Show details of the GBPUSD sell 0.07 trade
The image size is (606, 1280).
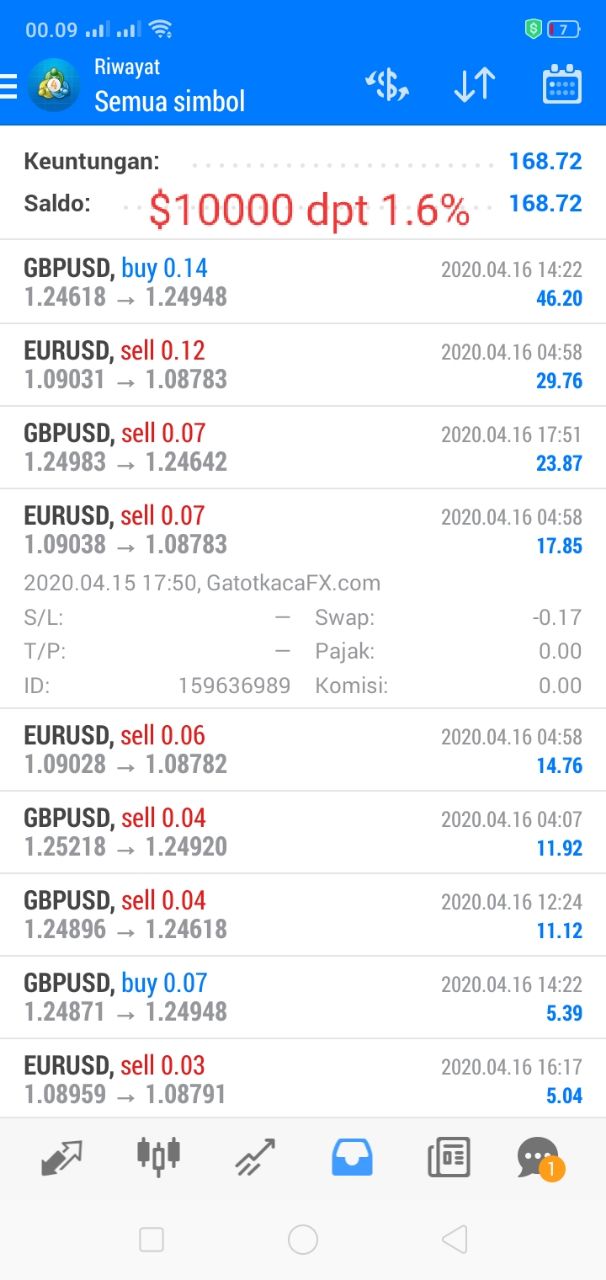tap(302, 447)
